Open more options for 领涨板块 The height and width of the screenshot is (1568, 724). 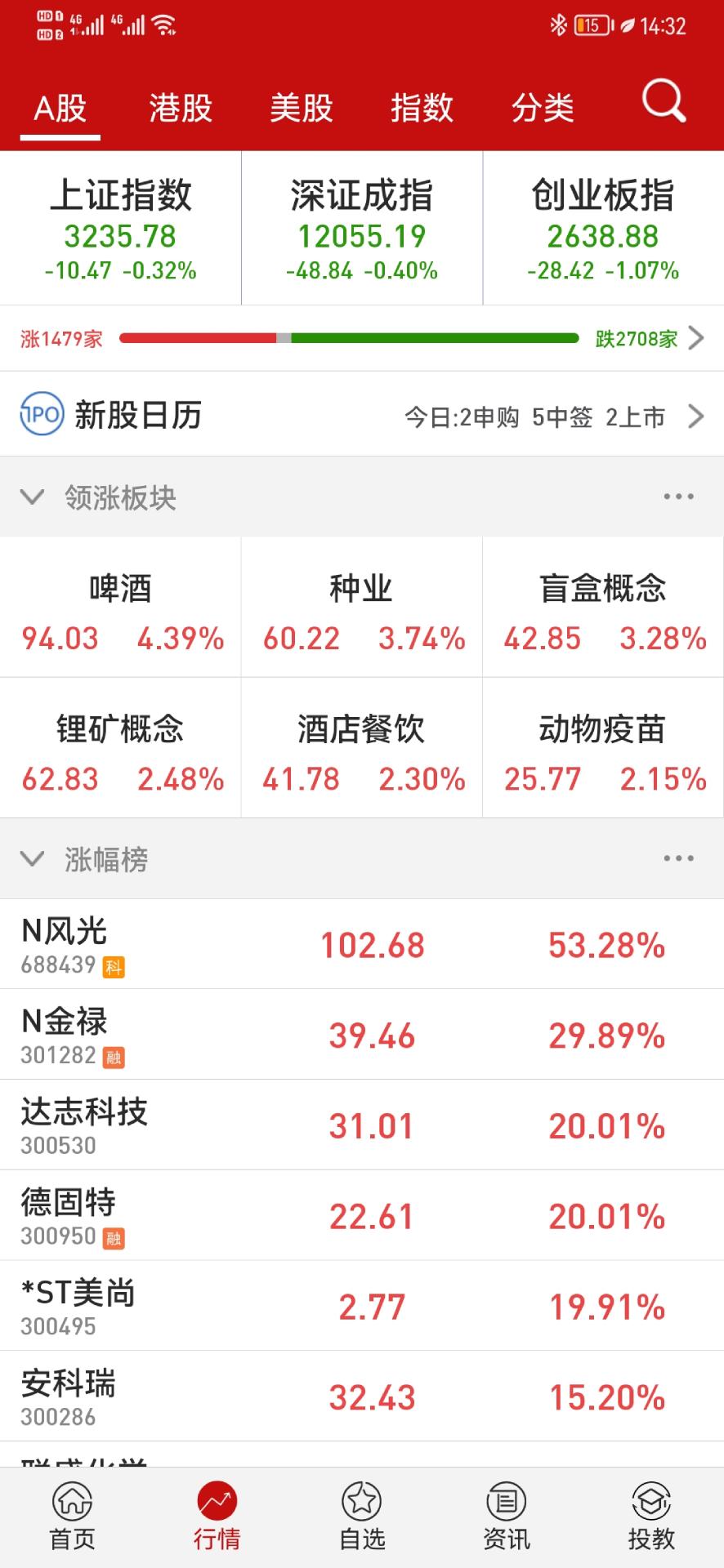coord(677,496)
